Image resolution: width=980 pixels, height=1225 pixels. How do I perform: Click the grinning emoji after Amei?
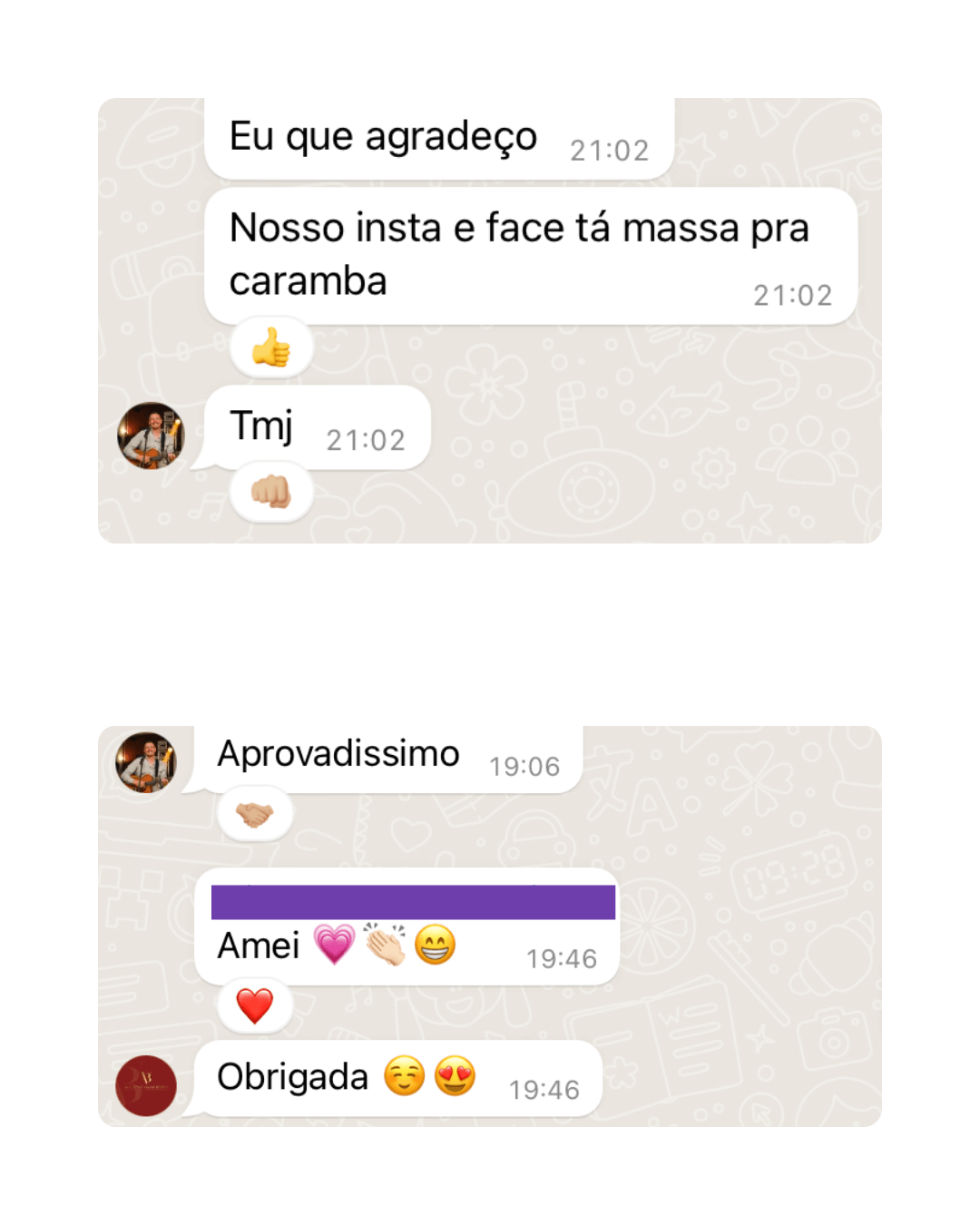(436, 948)
